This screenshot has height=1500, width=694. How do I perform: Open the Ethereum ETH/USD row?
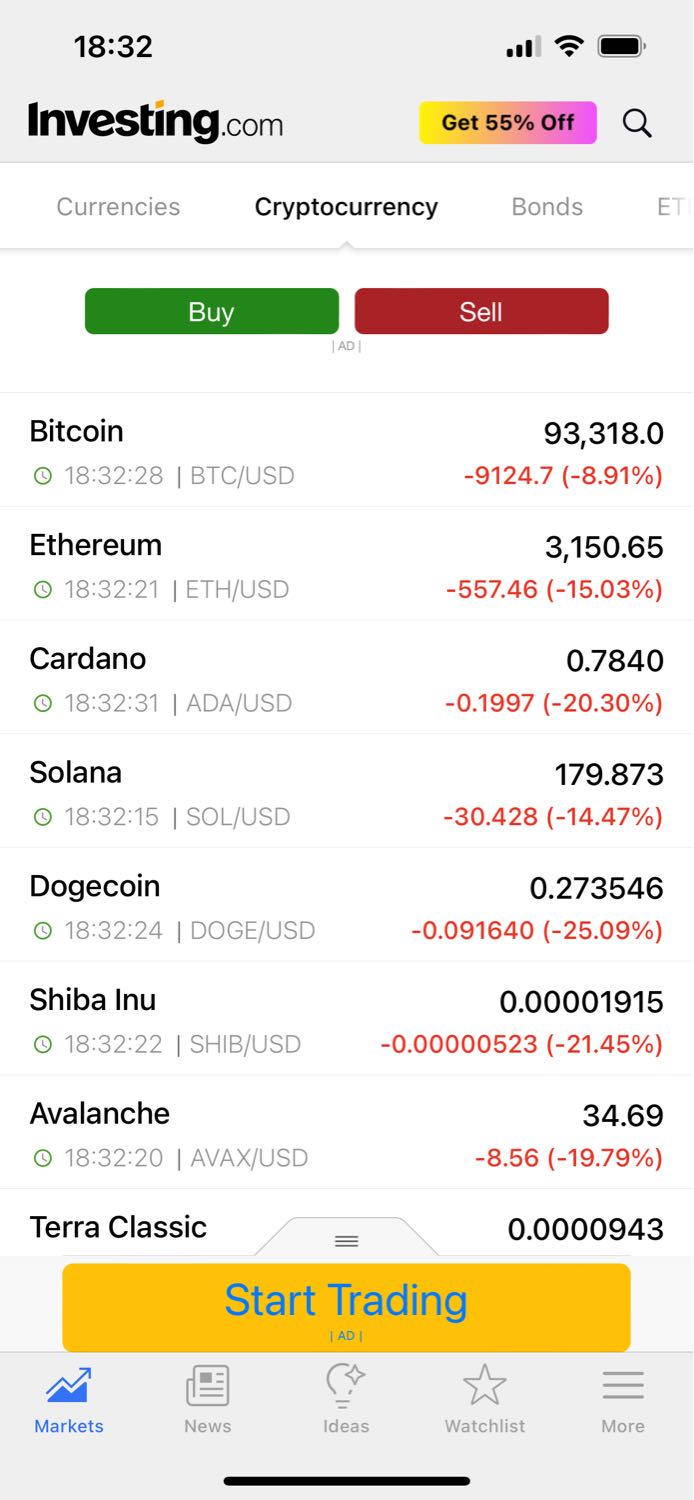point(347,564)
